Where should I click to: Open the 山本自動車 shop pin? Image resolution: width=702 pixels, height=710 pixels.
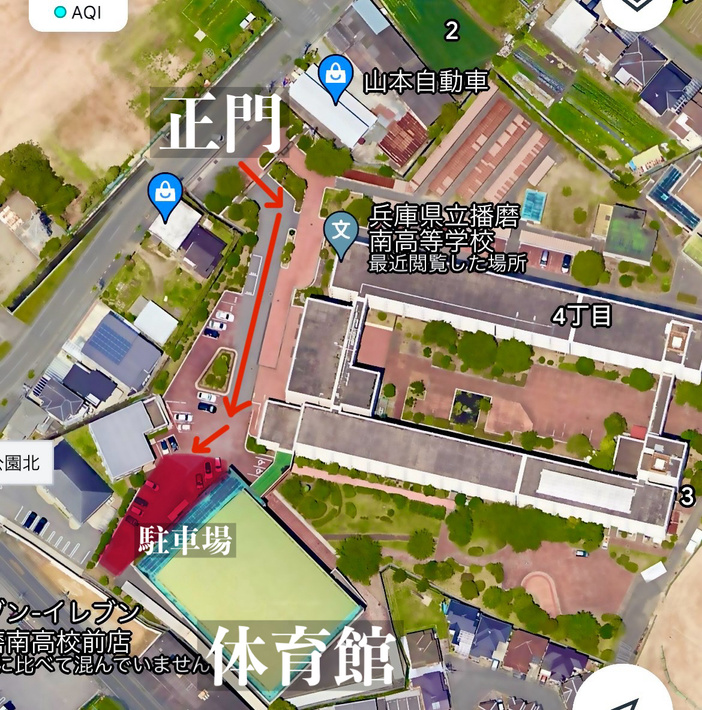(333, 76)
